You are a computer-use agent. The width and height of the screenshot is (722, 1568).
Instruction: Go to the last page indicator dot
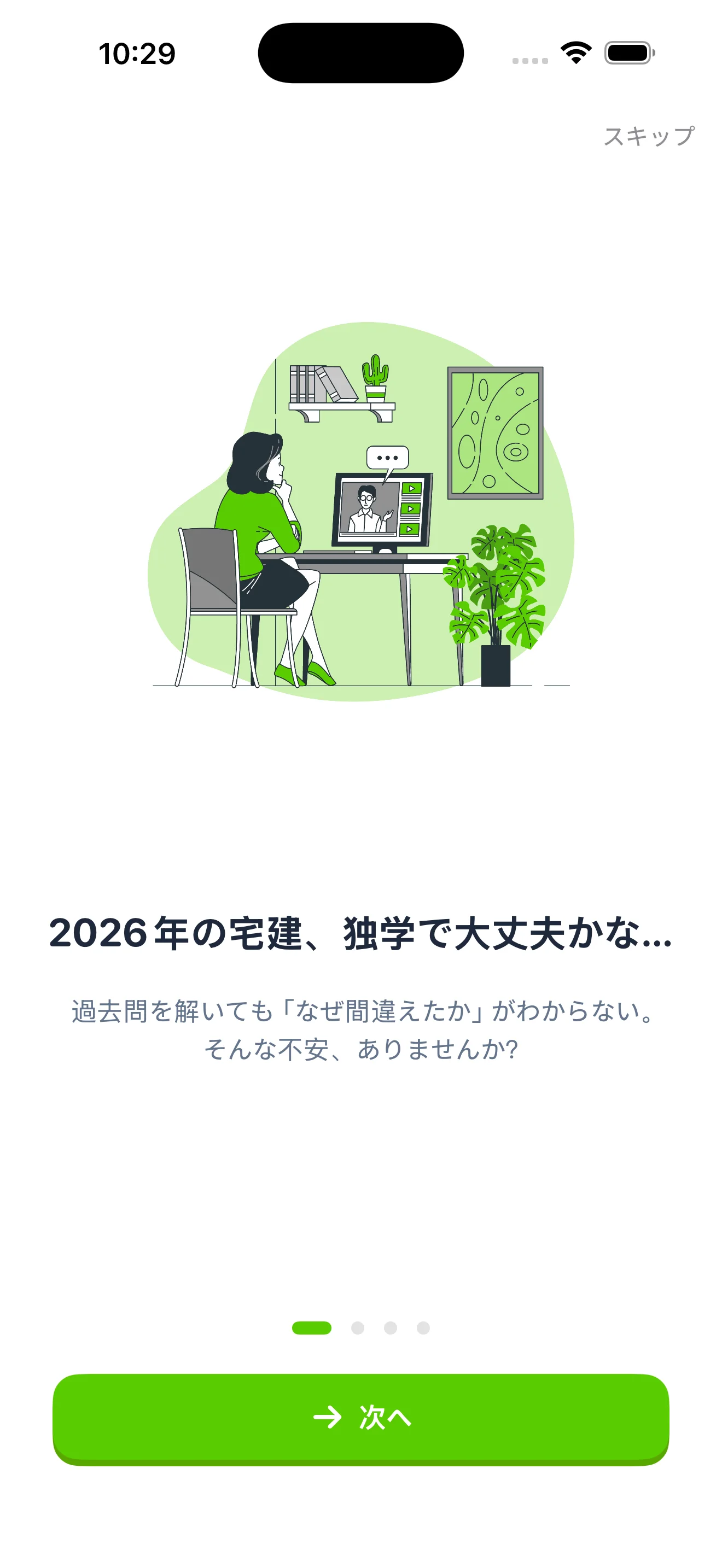[423, 1327]
